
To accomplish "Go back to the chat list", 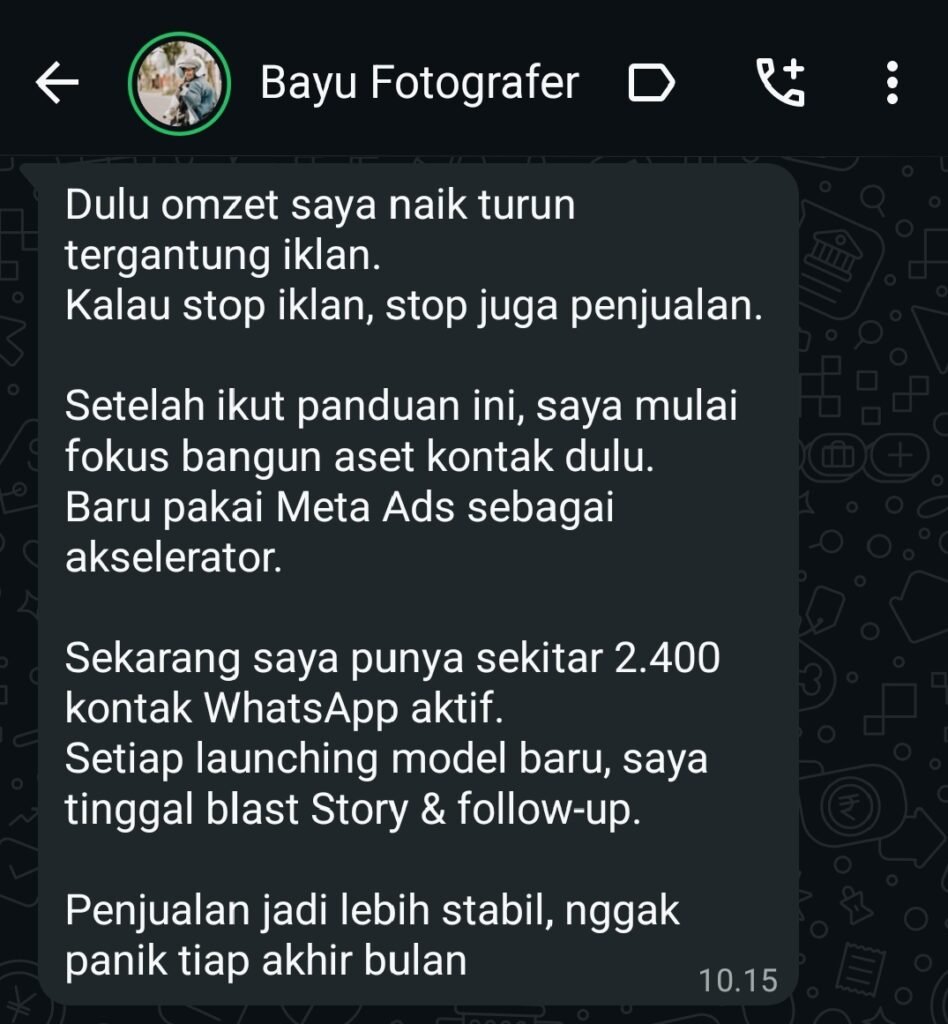I will 57,84.
